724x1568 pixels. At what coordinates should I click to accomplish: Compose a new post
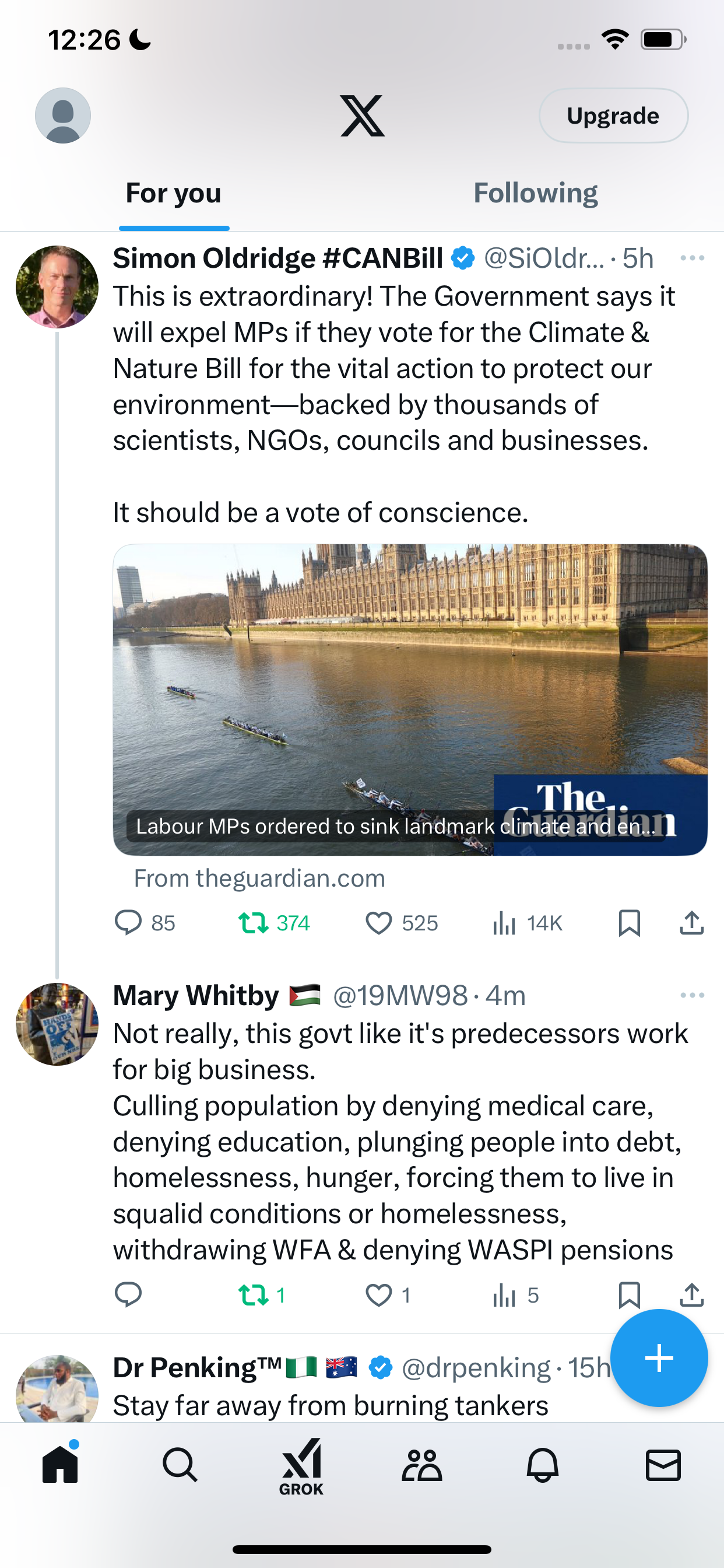659,1358
